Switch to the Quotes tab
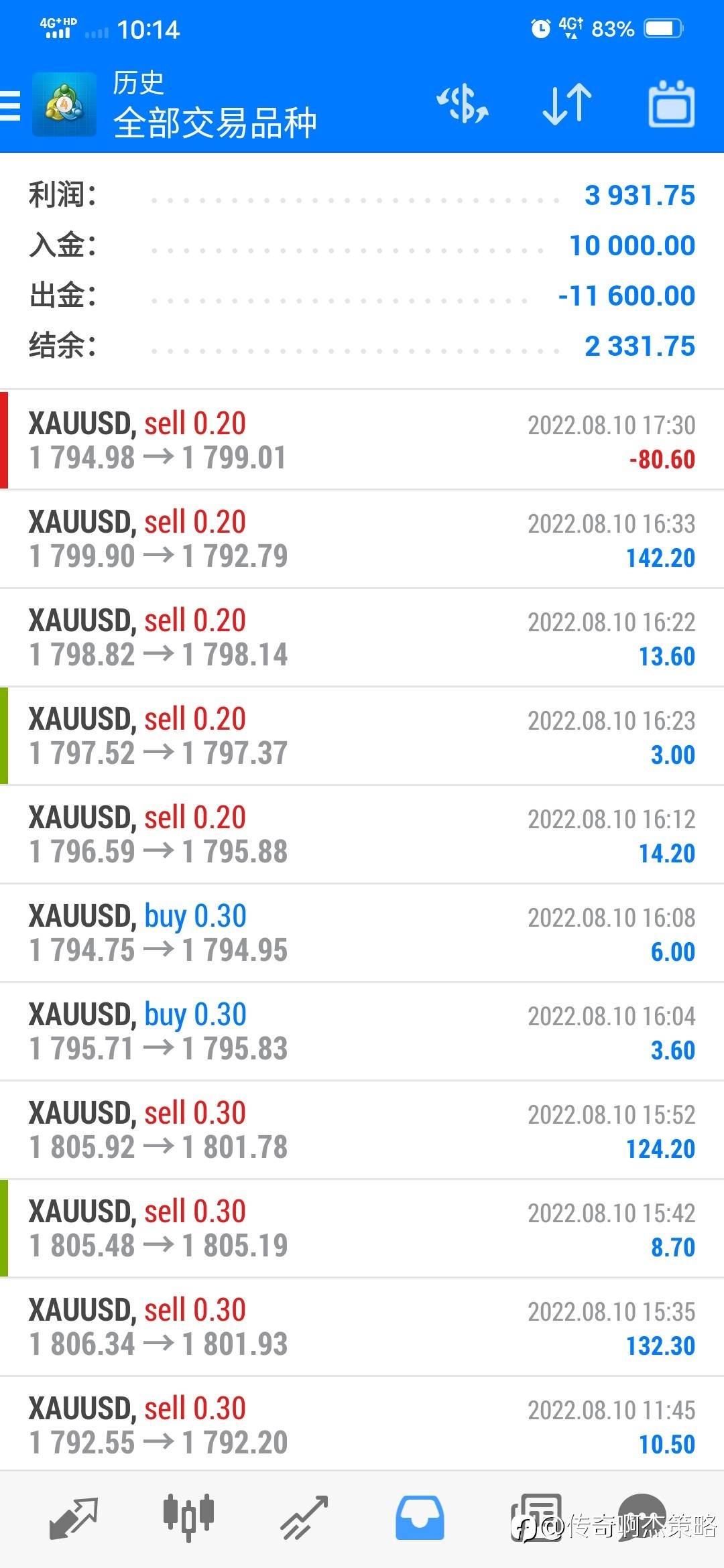Image resolution: width=724 pixels, height=1568 pixels. 73,1517
